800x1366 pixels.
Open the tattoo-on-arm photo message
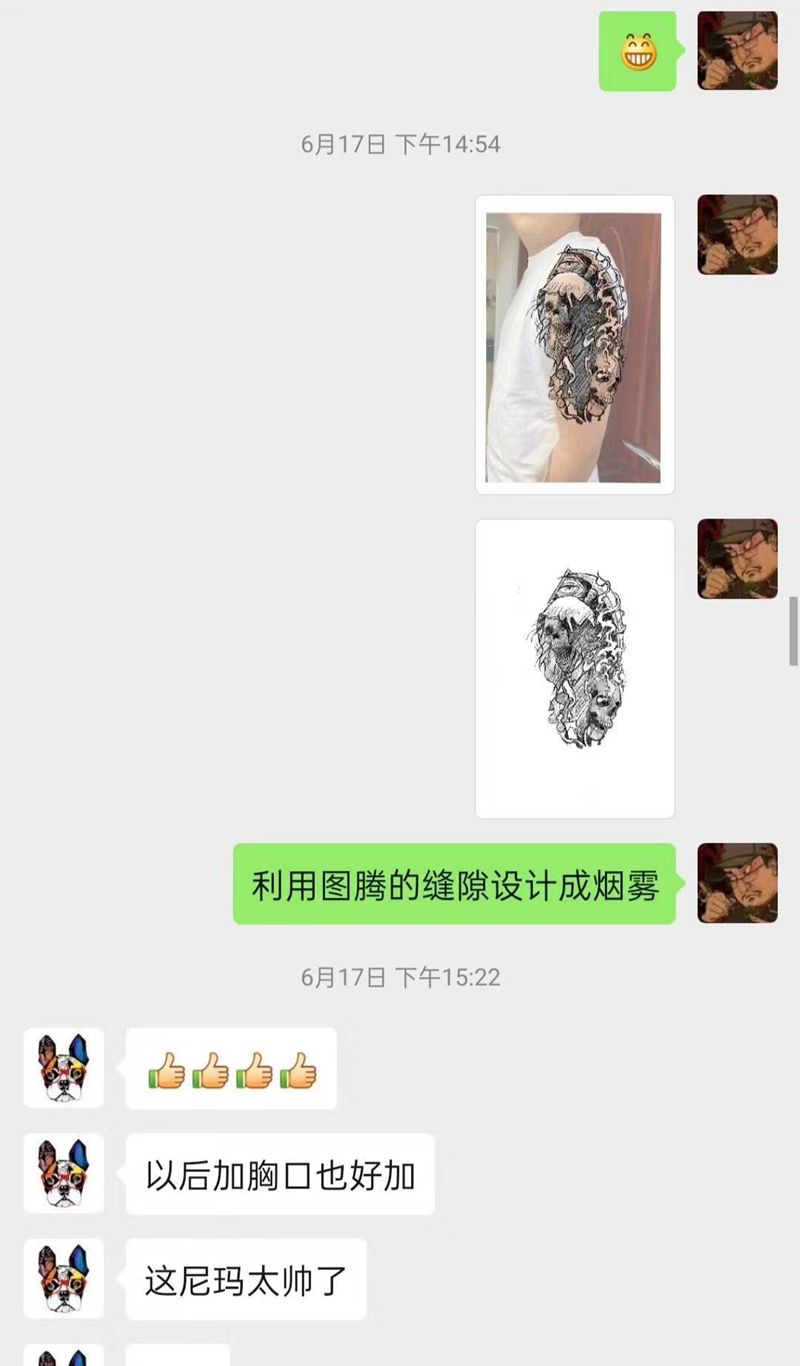pos(574,345)
